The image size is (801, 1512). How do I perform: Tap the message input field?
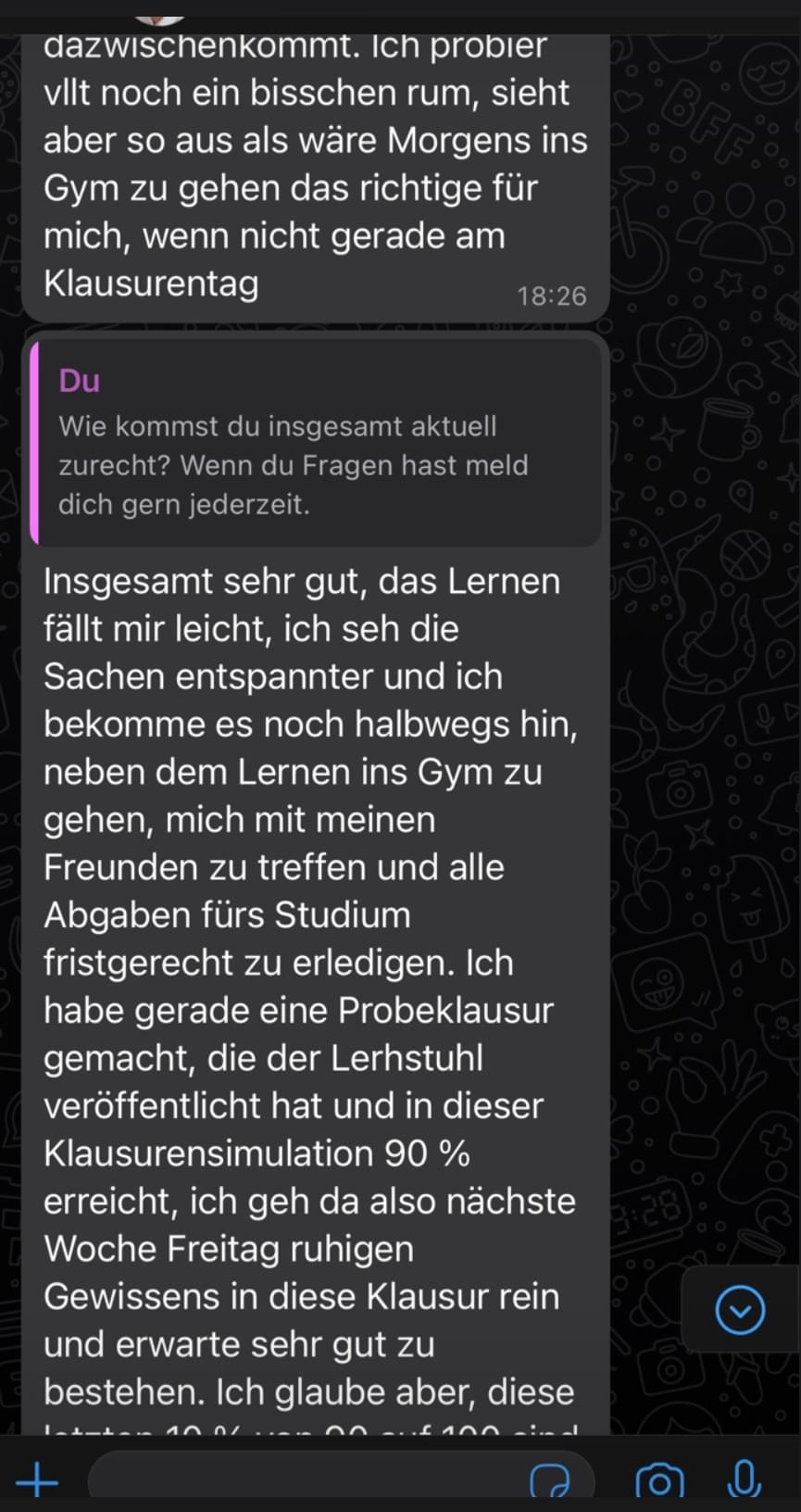[x=306, y=1480]
